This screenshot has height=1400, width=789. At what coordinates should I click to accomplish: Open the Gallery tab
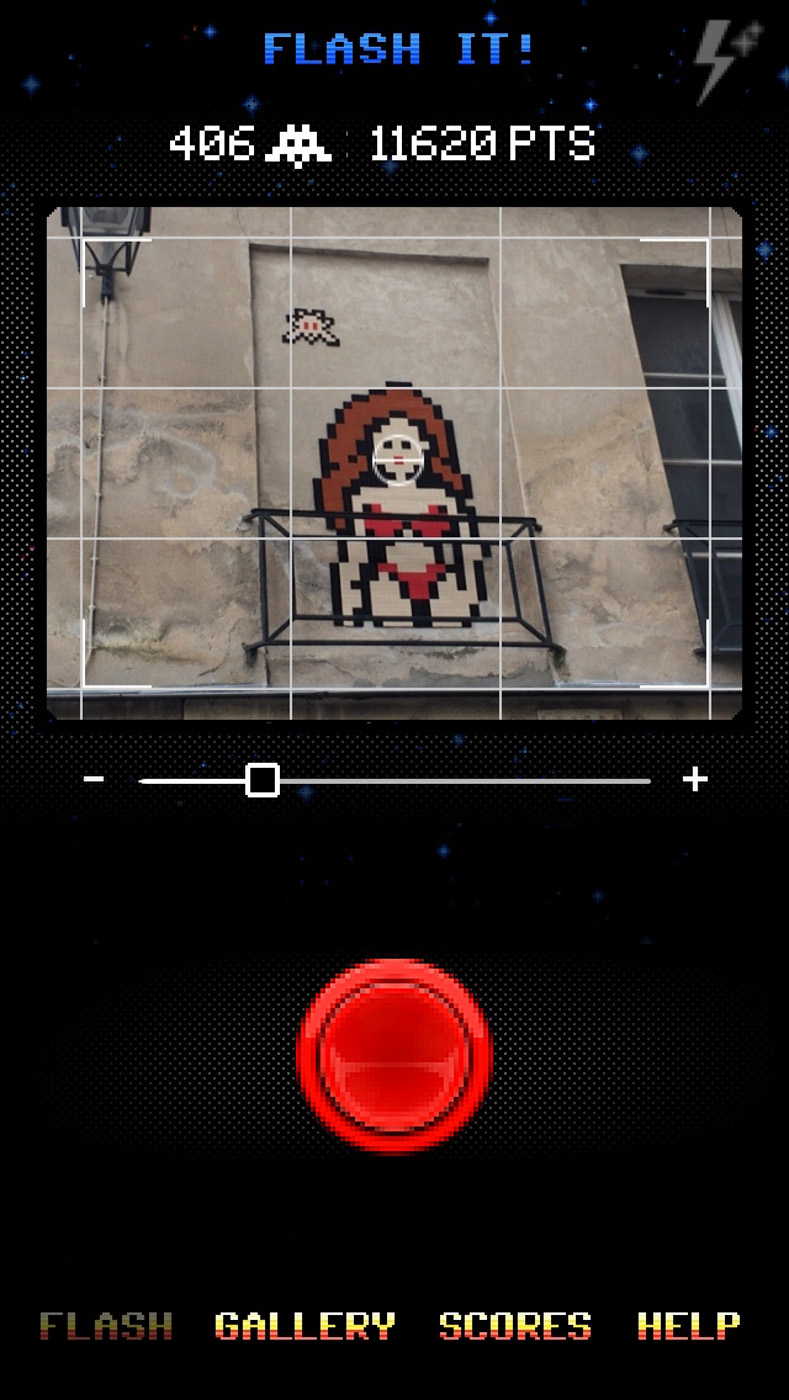coord(305,1326)
